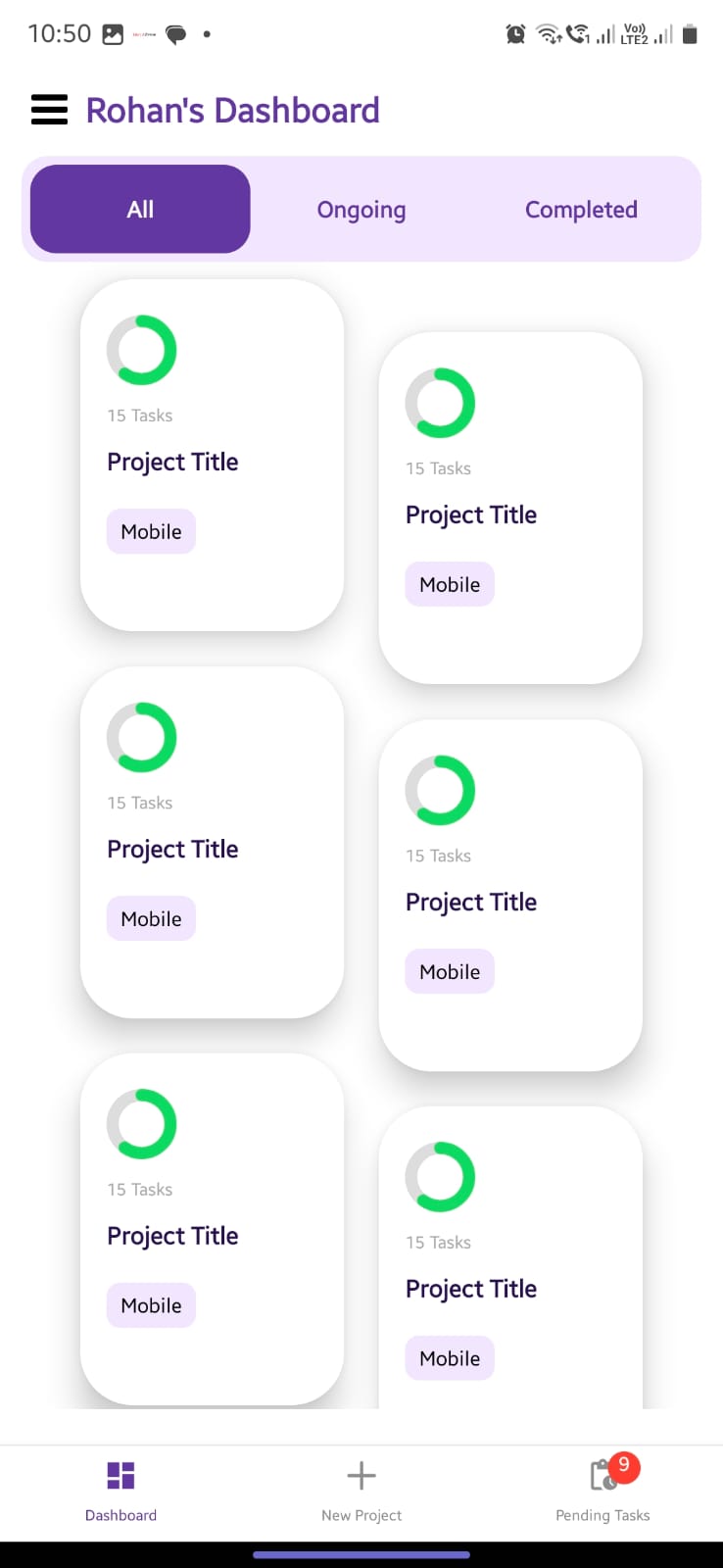The width and height of the screenshot is (723, 1568).
Task: Create a New Project from bottom bar
Action: [x=361, y=1490]
